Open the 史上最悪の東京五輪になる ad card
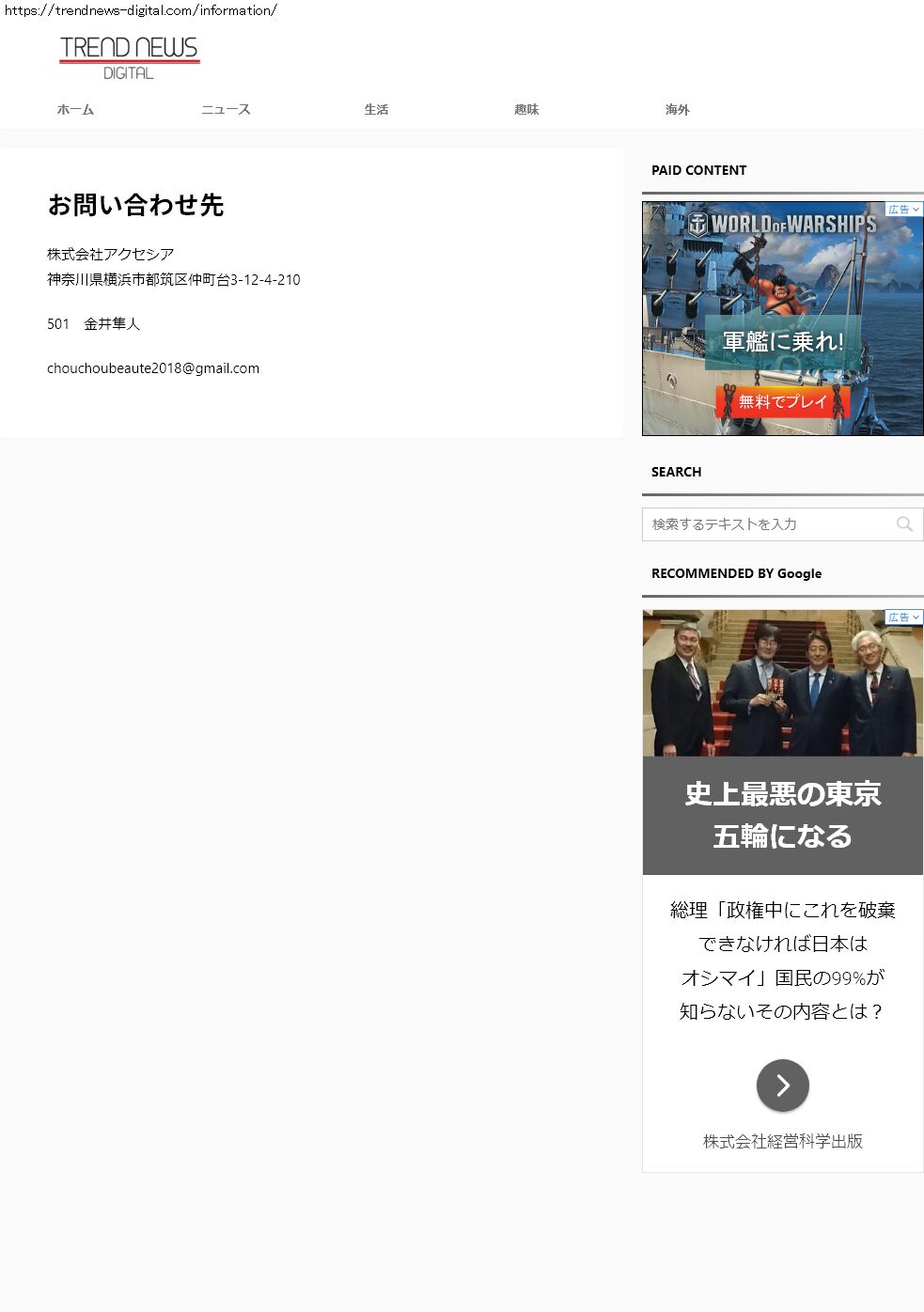The height and width of the screenshot is (1312, 924). pos(782,815)
